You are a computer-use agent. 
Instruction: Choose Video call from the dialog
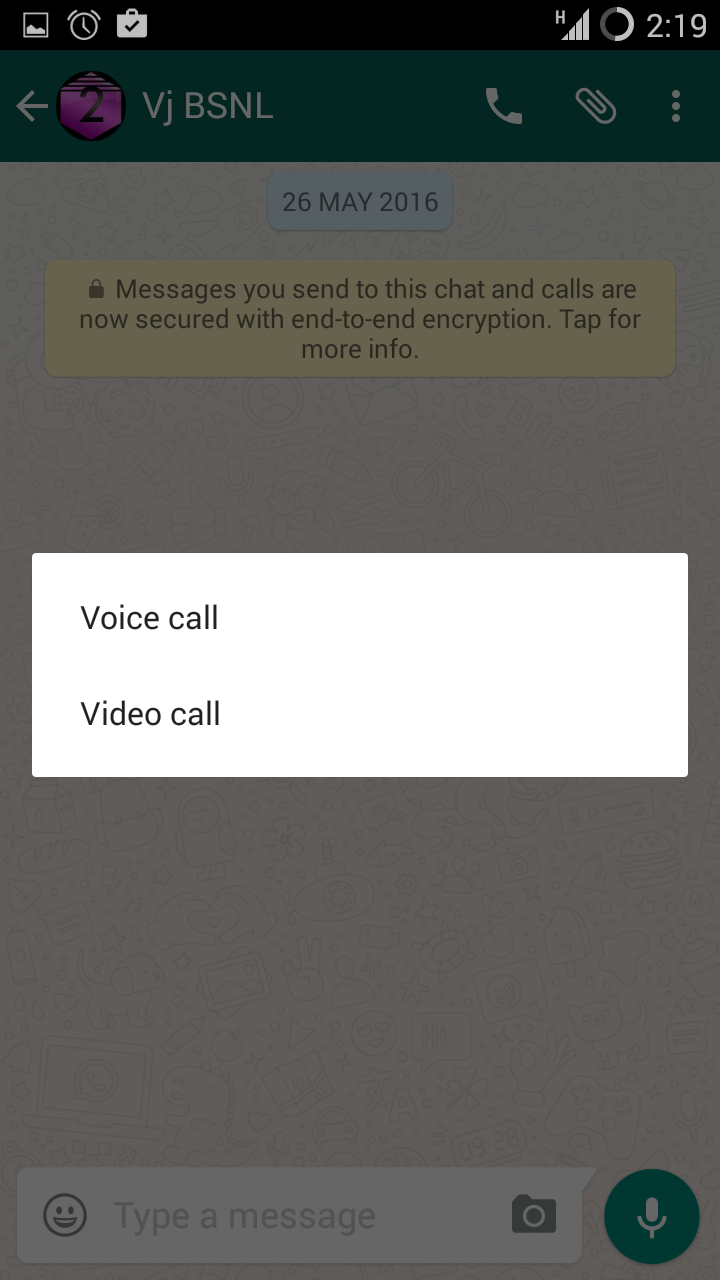151,714
